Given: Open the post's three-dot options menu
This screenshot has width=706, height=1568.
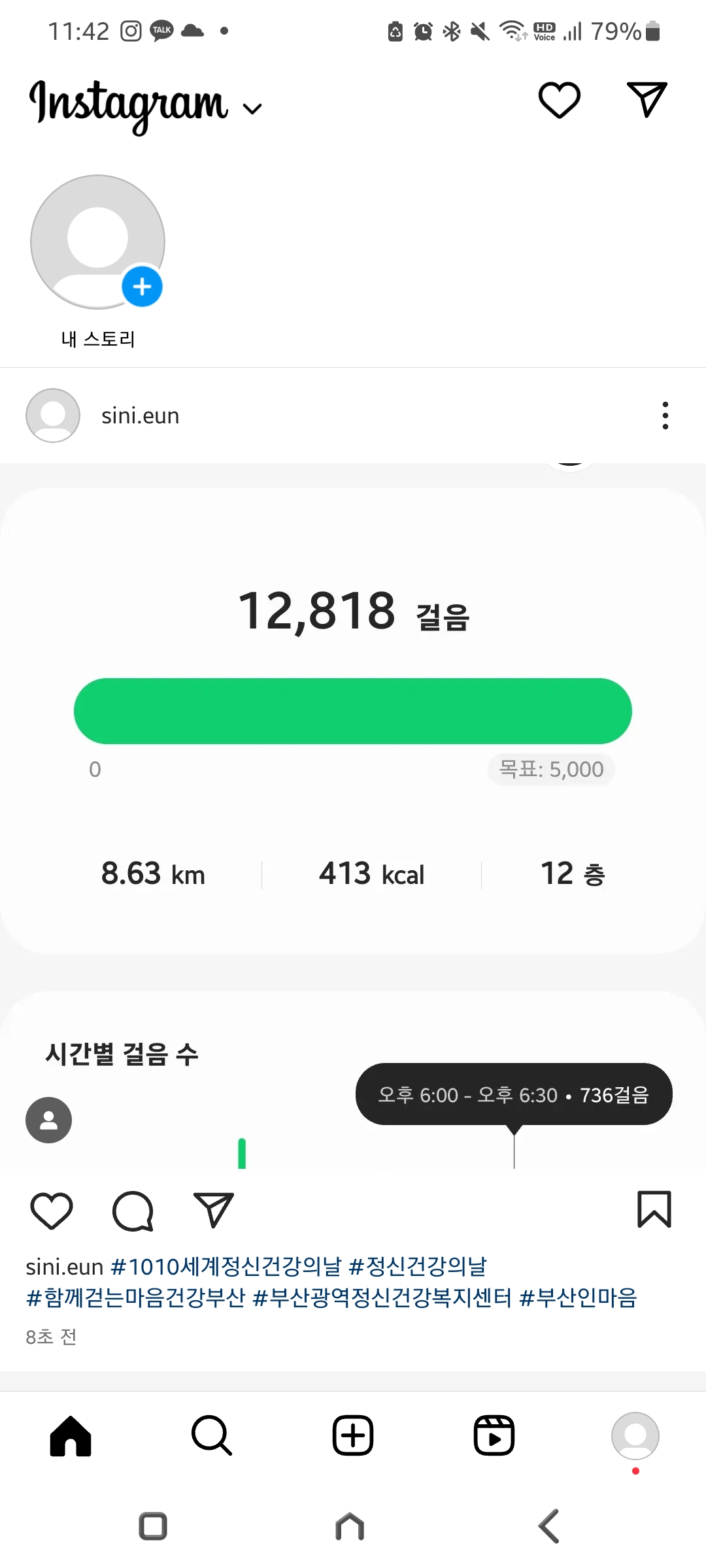Looking at the screenshot, I should pos(665,416).
